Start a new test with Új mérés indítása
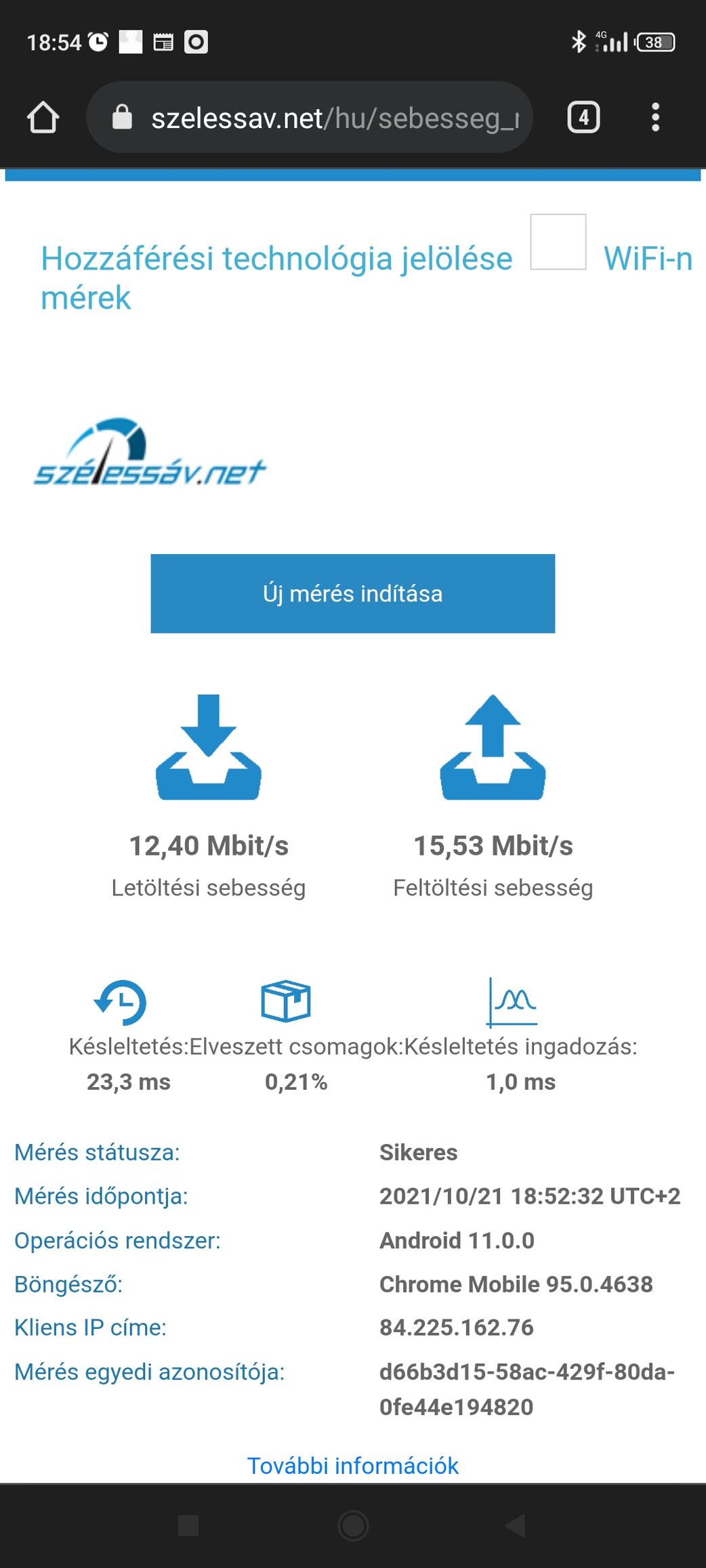 [352, 593]
